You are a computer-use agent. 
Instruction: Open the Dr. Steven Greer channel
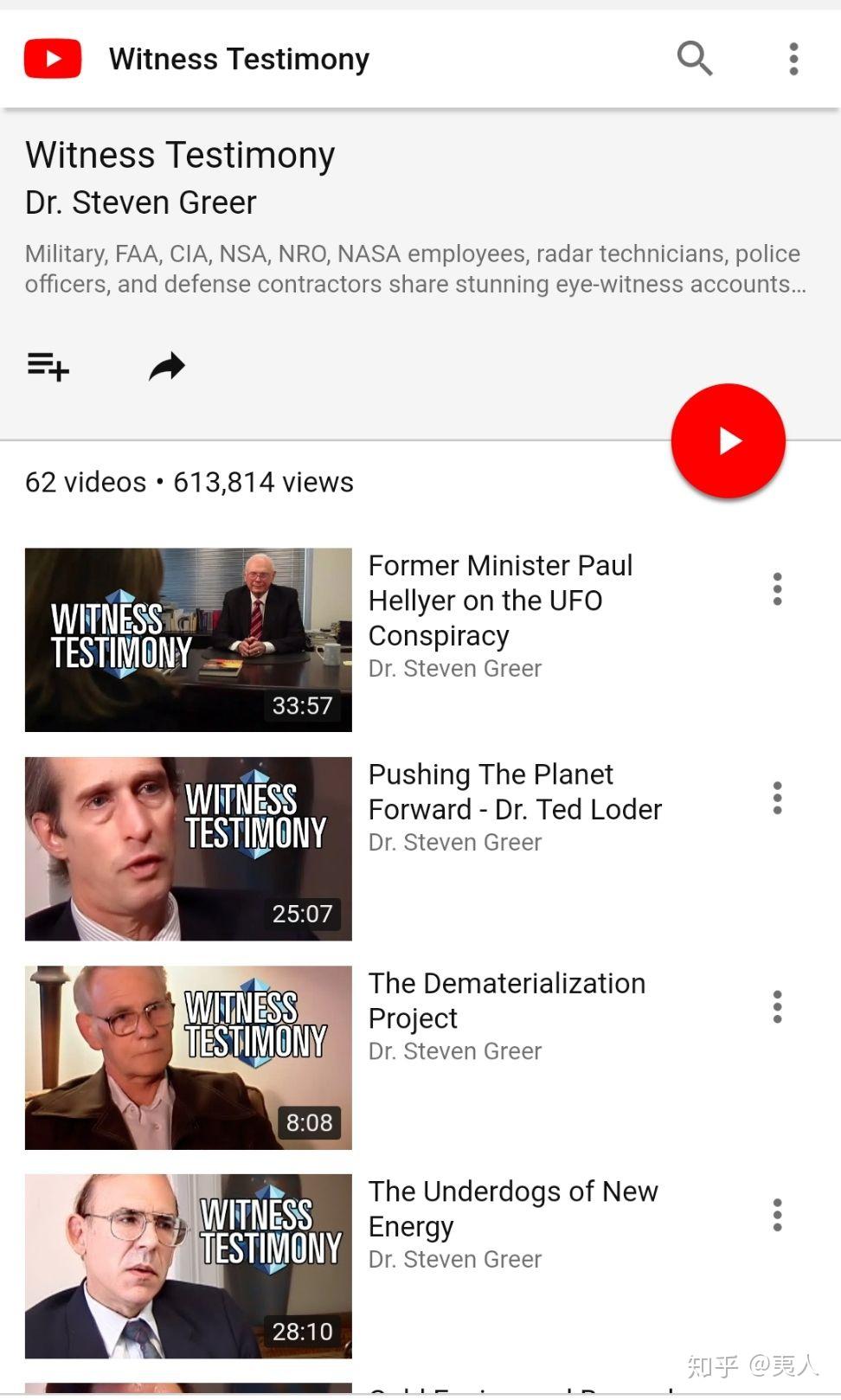(x=141, y=202)
